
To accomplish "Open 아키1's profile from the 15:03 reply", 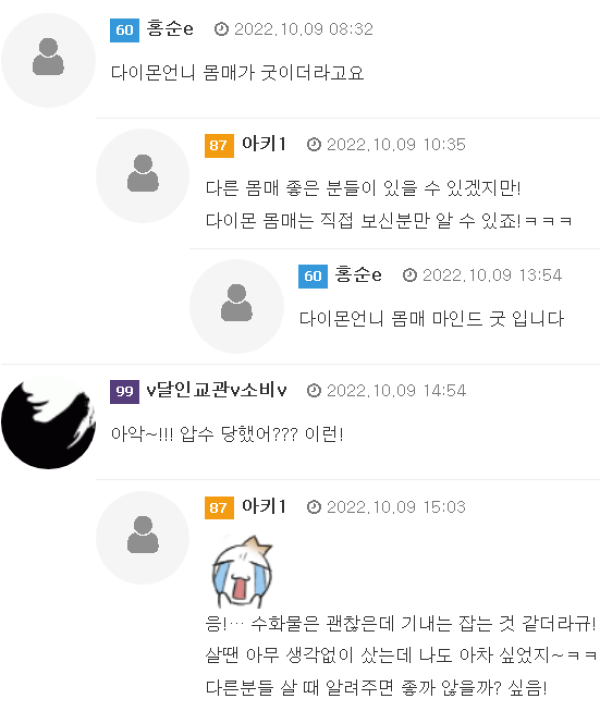I will click(x=264, y=507).
